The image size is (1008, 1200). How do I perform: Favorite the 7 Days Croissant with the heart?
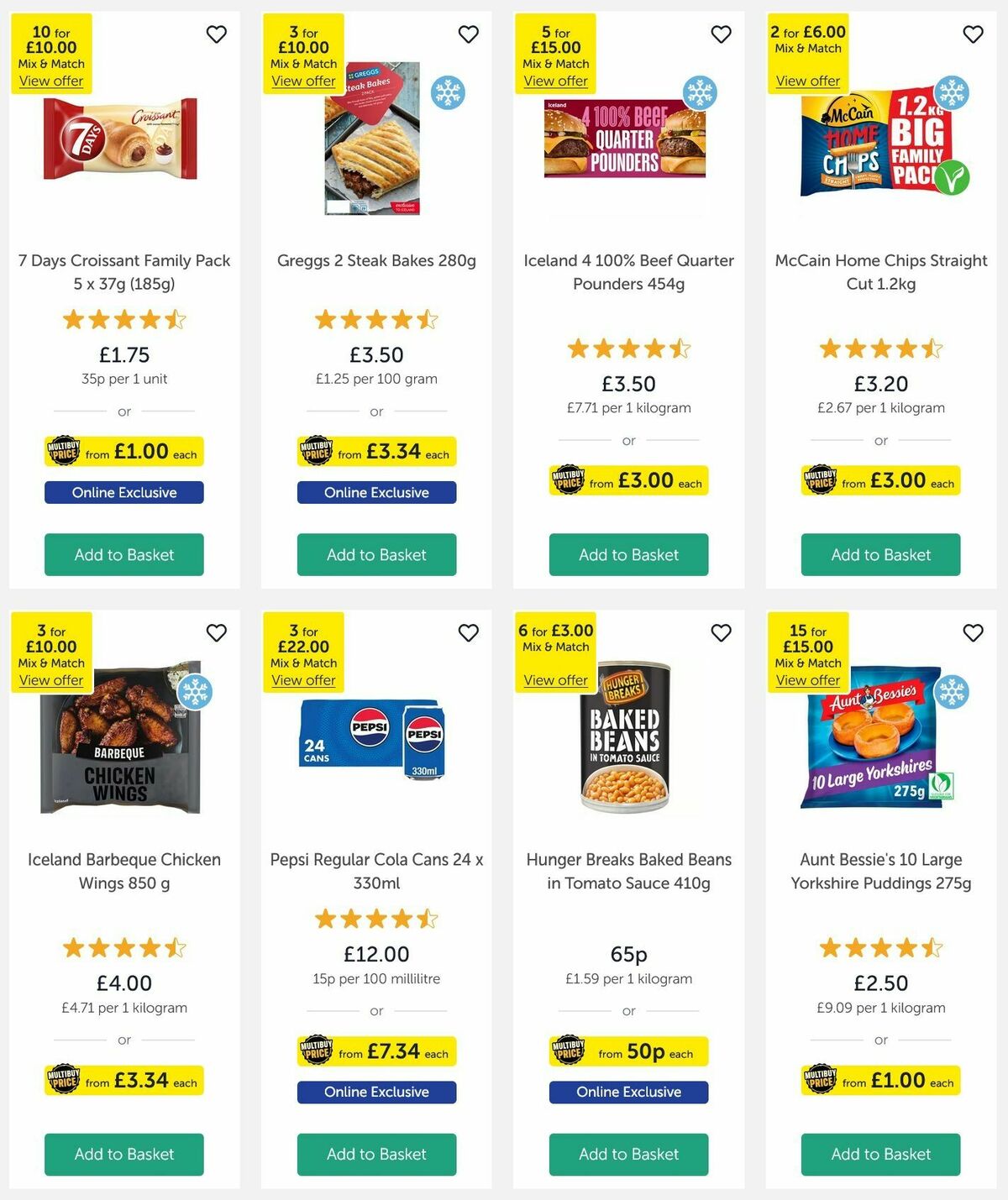[x=216, y=34]
